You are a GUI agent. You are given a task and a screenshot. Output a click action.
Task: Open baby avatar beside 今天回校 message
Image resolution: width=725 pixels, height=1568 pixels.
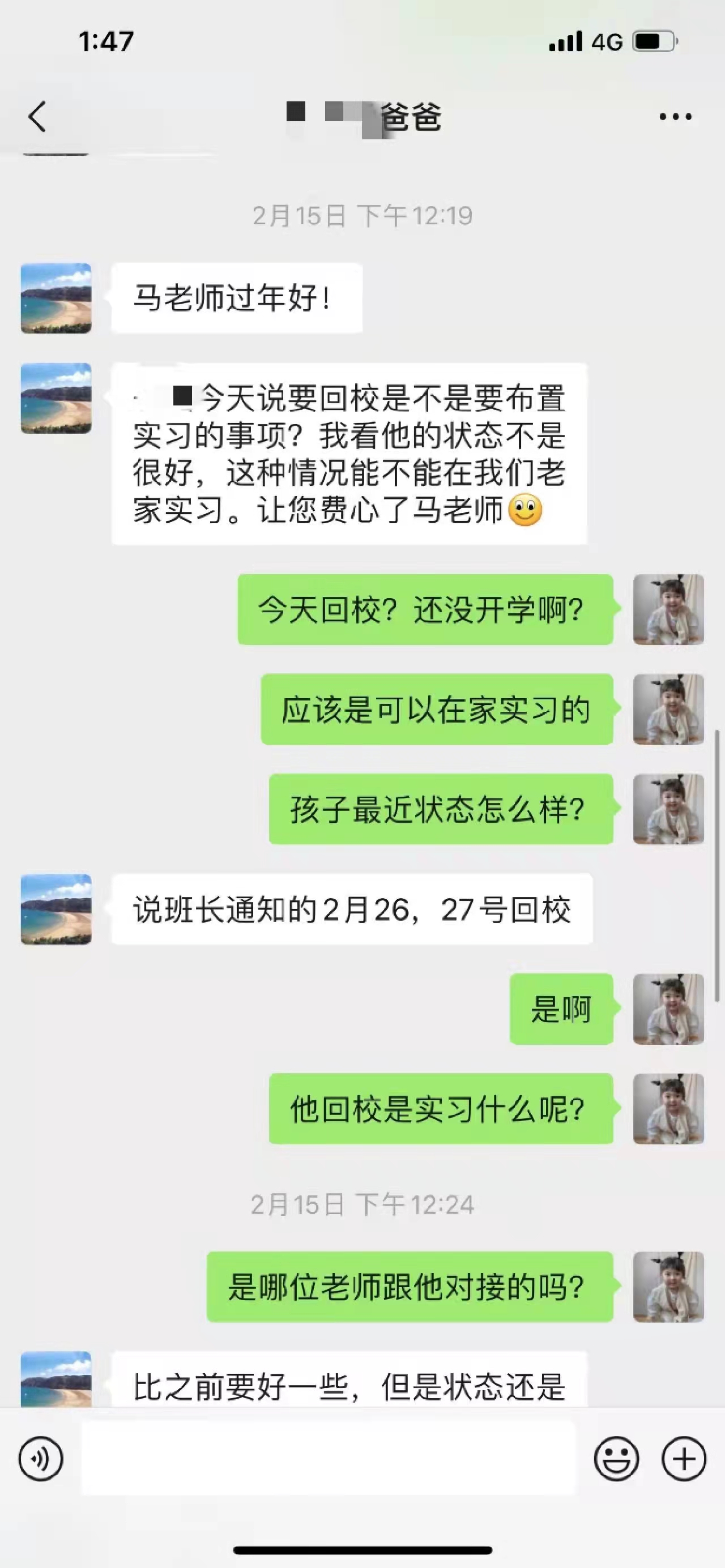click(x=668, y=609)
